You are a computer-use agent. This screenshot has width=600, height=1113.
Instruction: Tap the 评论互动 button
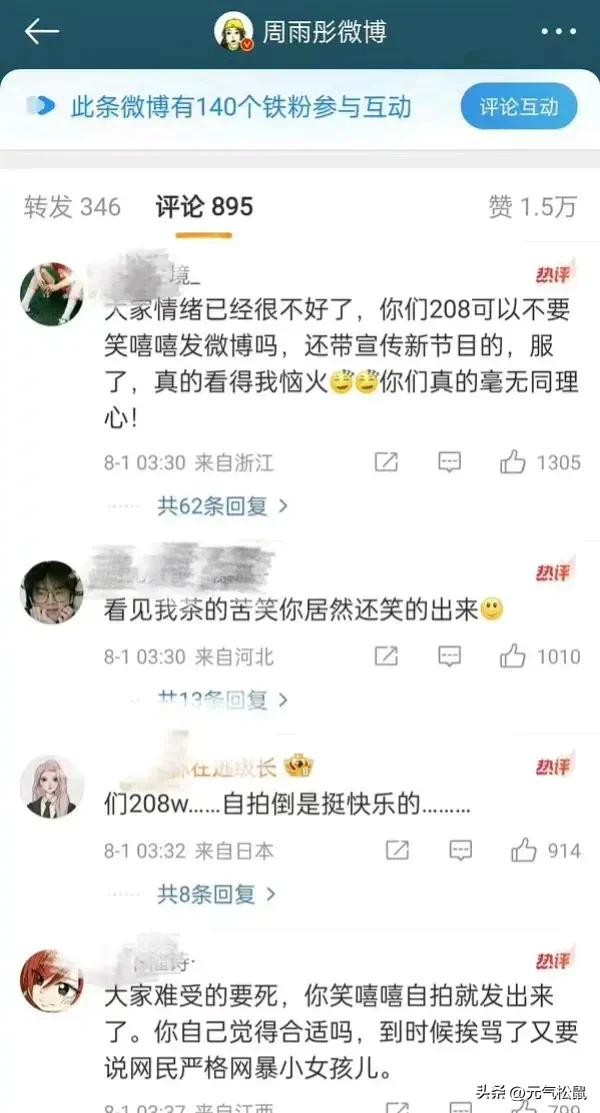click(519, 107)
